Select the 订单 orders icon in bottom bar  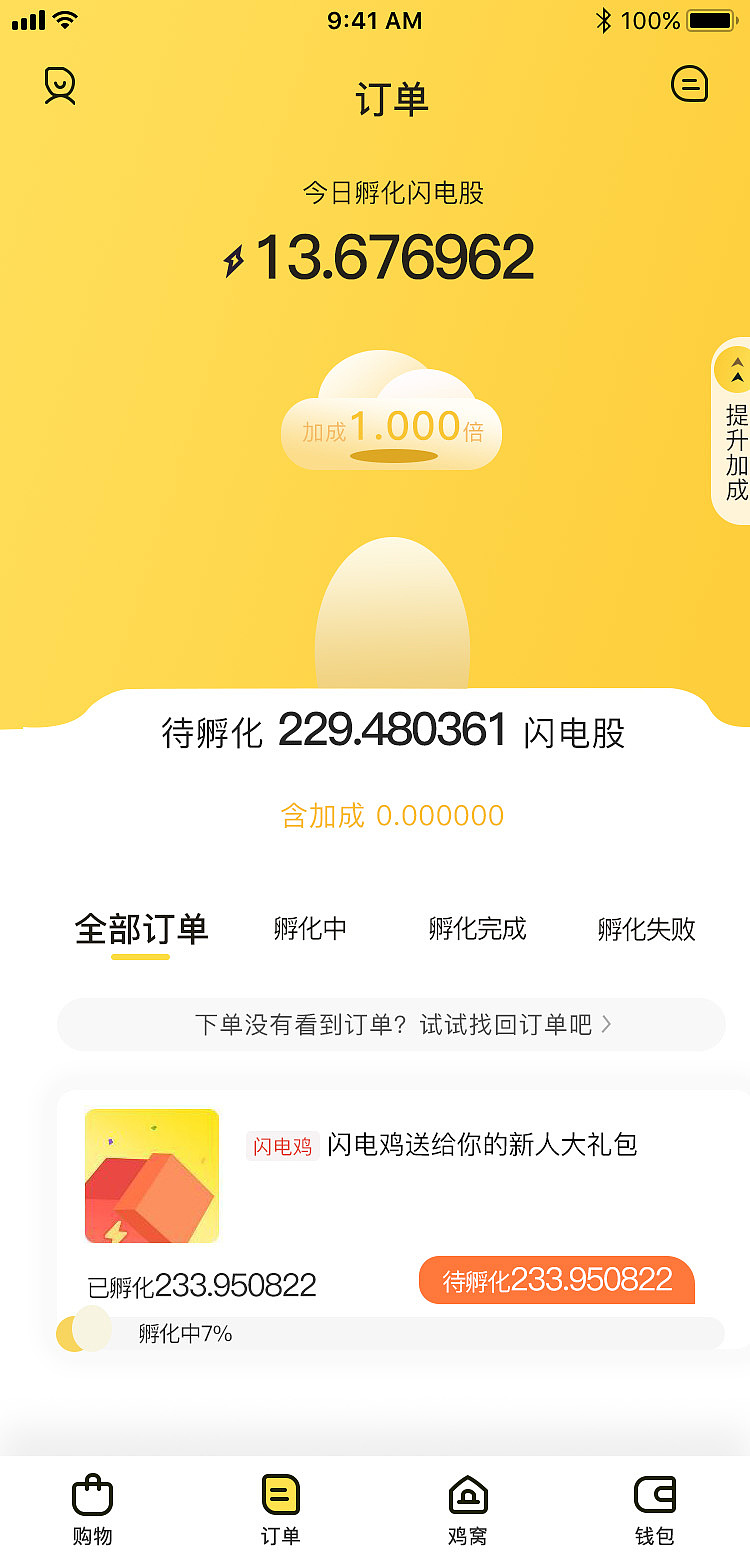click(280, 1495)
